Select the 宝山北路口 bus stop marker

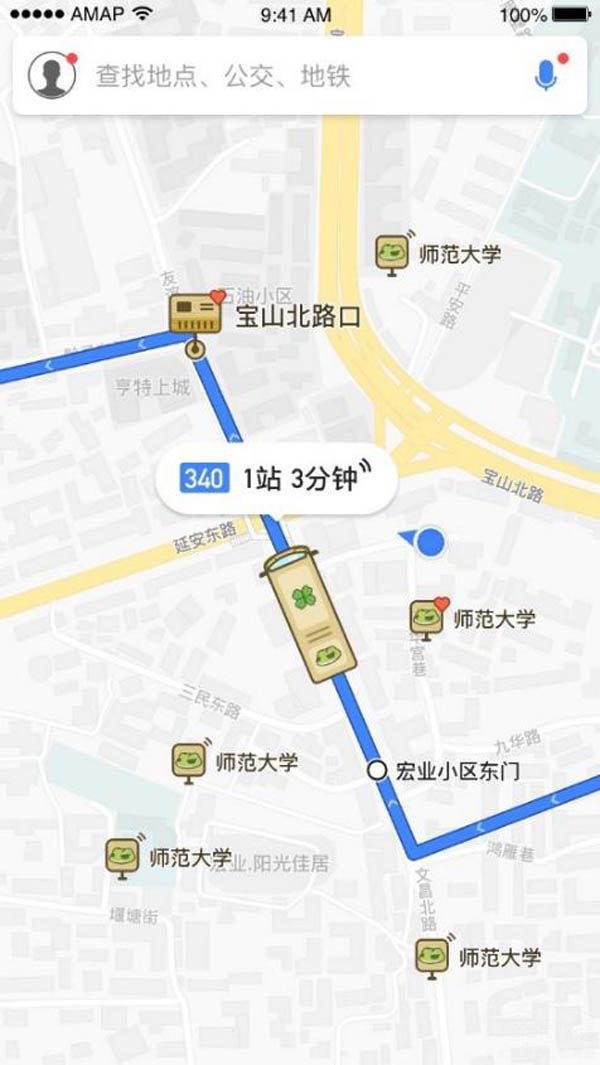pyautogui.click(x=196, y=316)
